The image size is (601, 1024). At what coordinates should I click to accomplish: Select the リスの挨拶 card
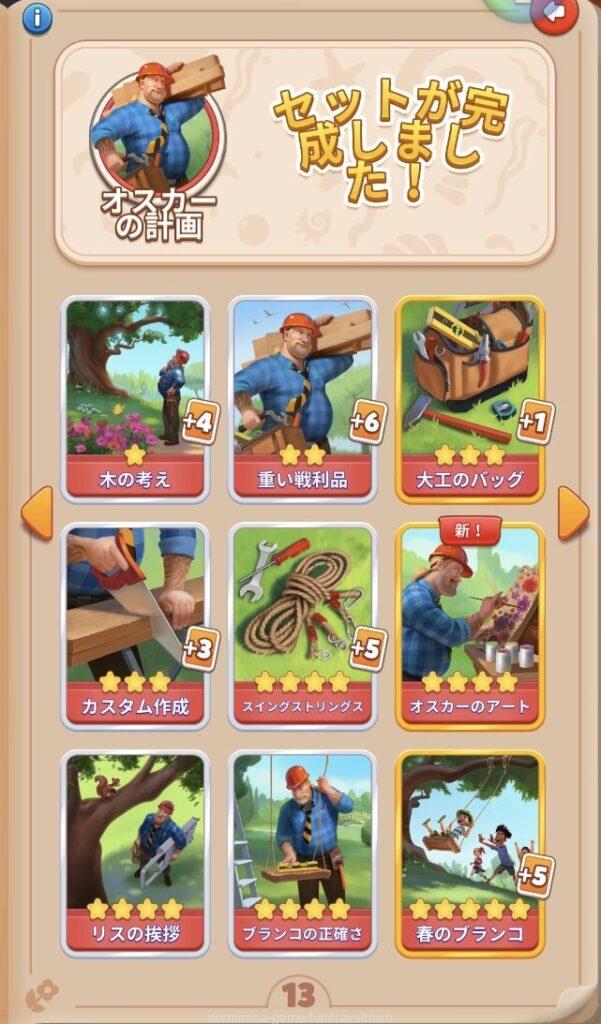coord(136,852)
